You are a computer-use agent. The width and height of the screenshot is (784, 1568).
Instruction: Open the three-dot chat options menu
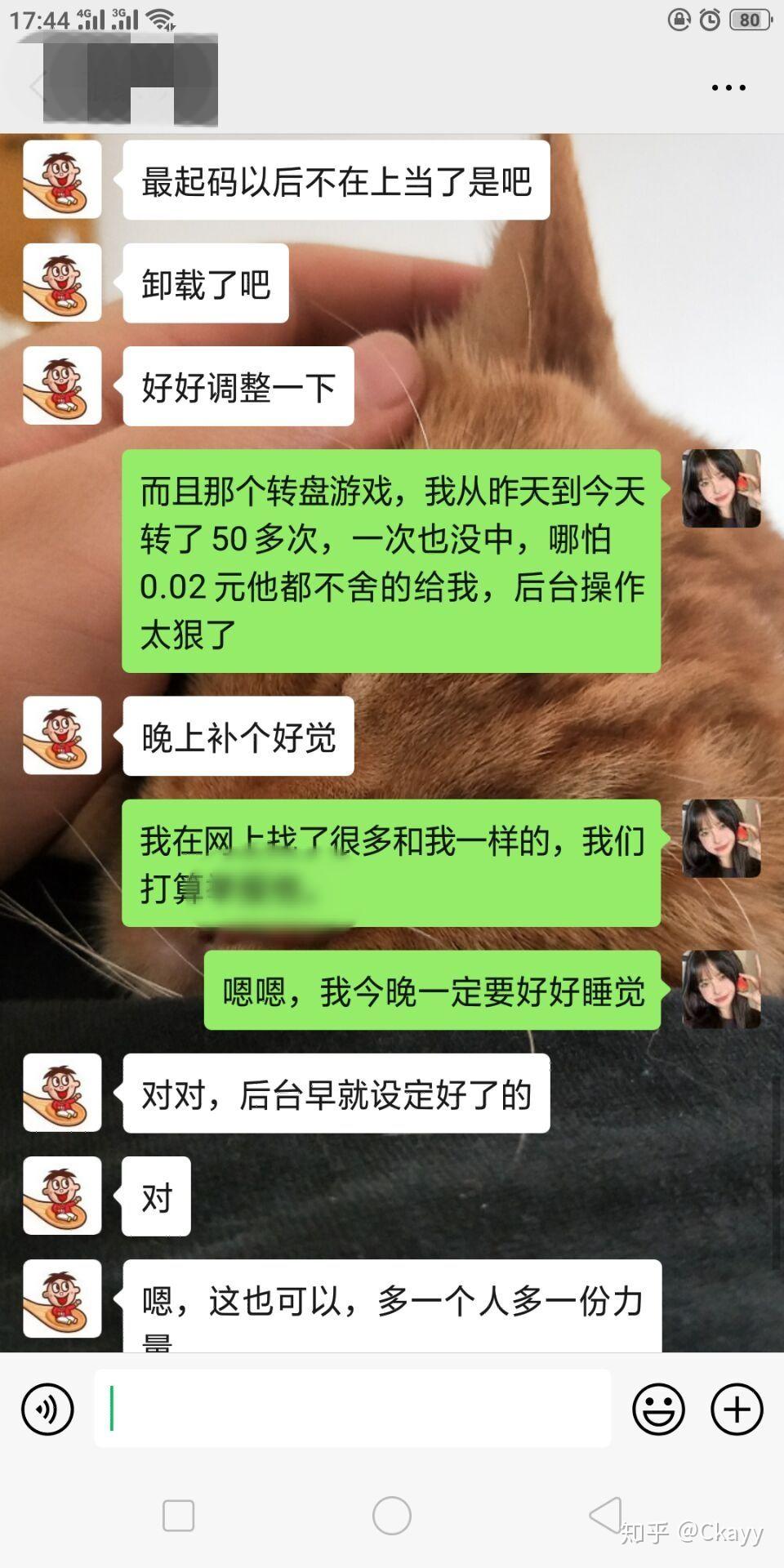click(x=728, y=87)
